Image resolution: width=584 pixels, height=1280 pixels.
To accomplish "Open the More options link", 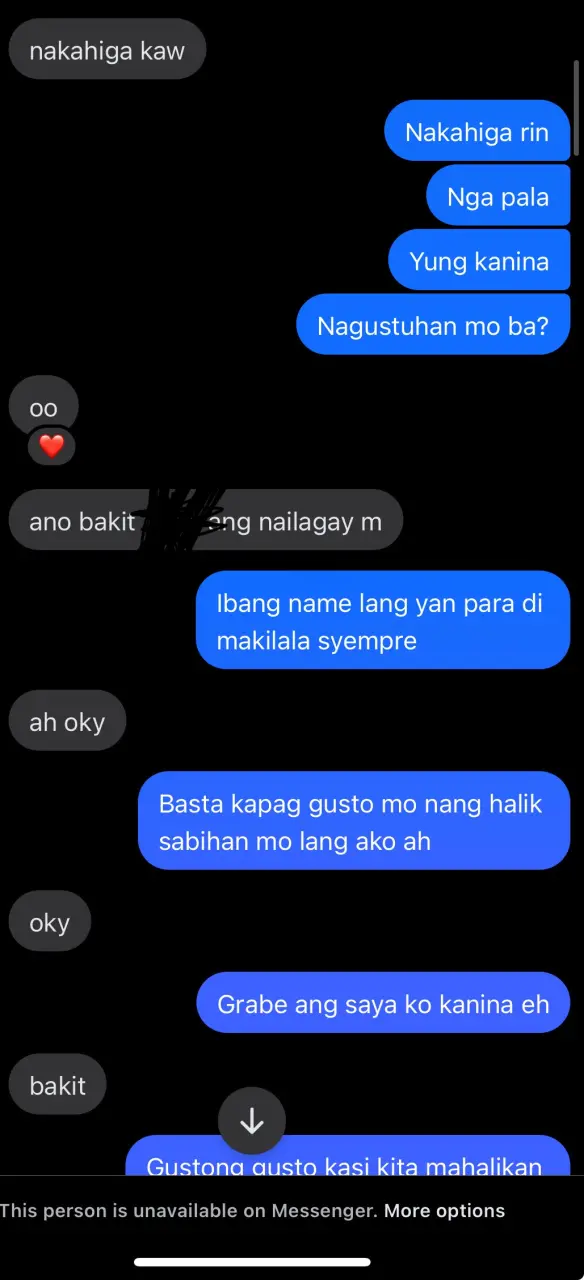I will point(444,1211).
